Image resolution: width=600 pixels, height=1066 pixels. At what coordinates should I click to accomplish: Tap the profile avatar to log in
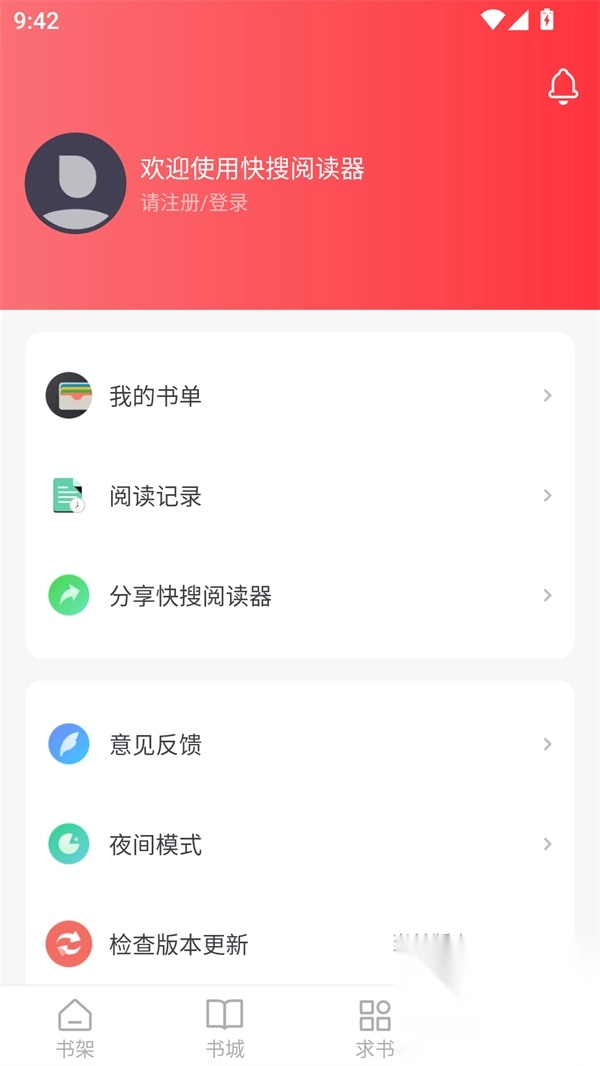pyautogui.click(x=75, y=183)
